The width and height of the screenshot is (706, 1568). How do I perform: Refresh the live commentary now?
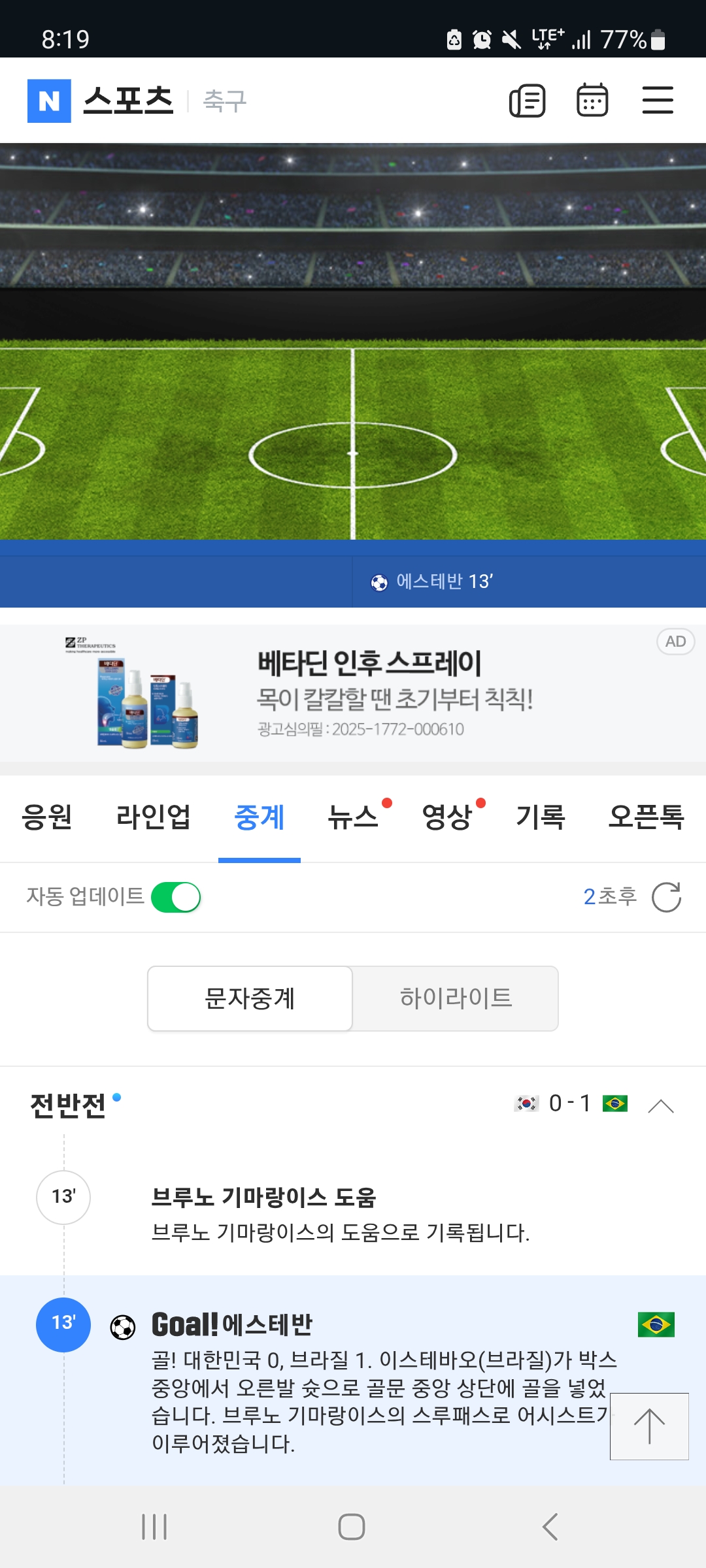pyautogui.click(x=666, y=897)
